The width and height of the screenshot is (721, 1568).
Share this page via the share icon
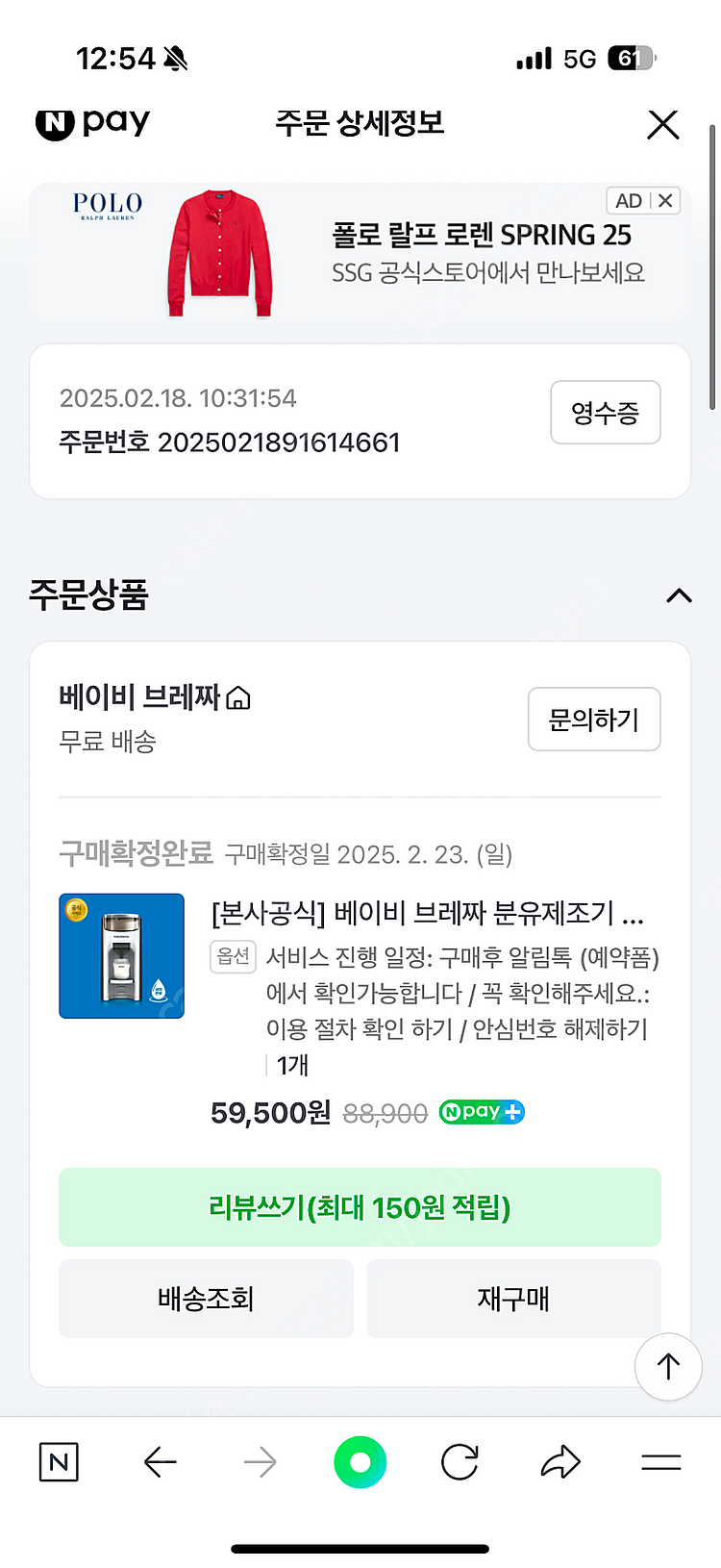point(560,1462)
